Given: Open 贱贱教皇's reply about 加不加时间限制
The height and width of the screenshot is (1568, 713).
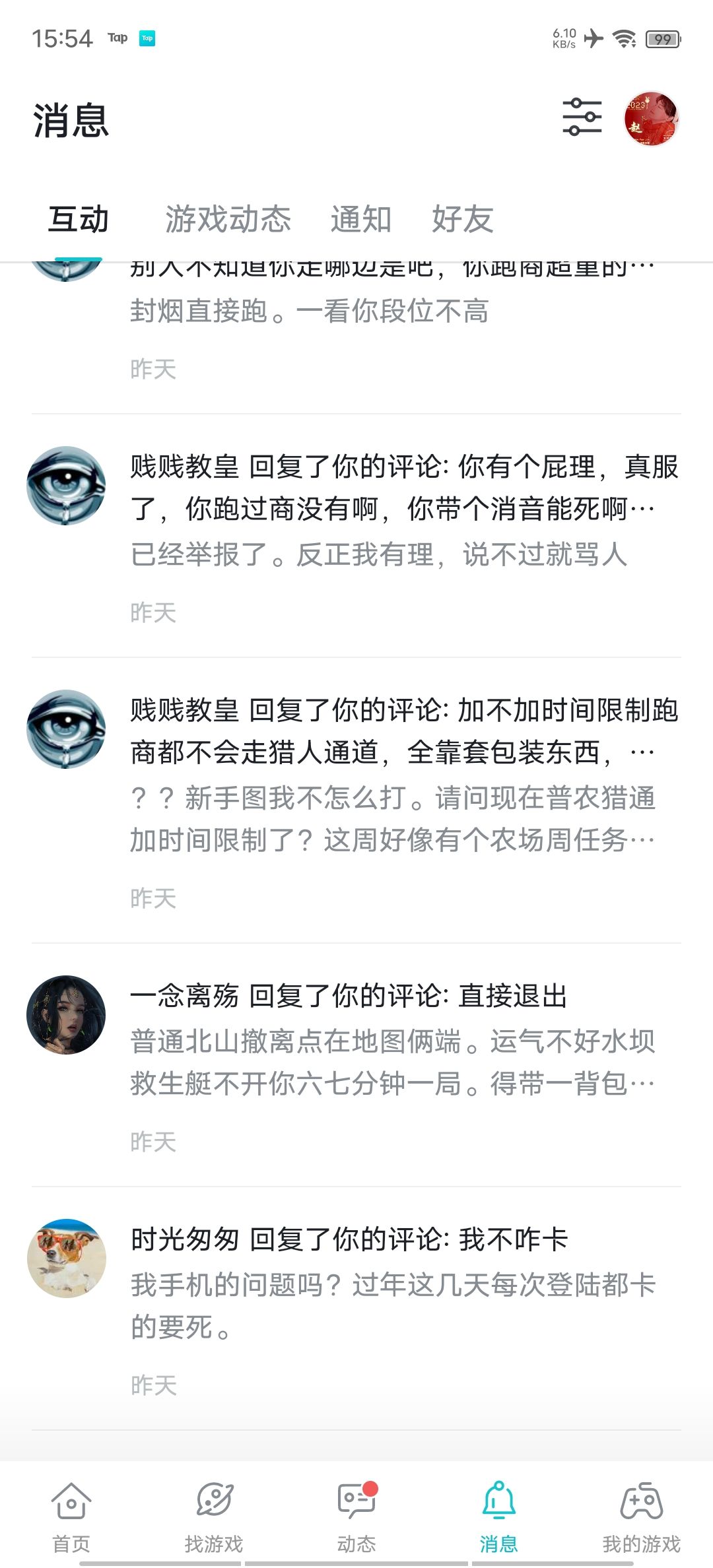Looking at the screenshot, I should pyautogui.click(x=356, y=800).
